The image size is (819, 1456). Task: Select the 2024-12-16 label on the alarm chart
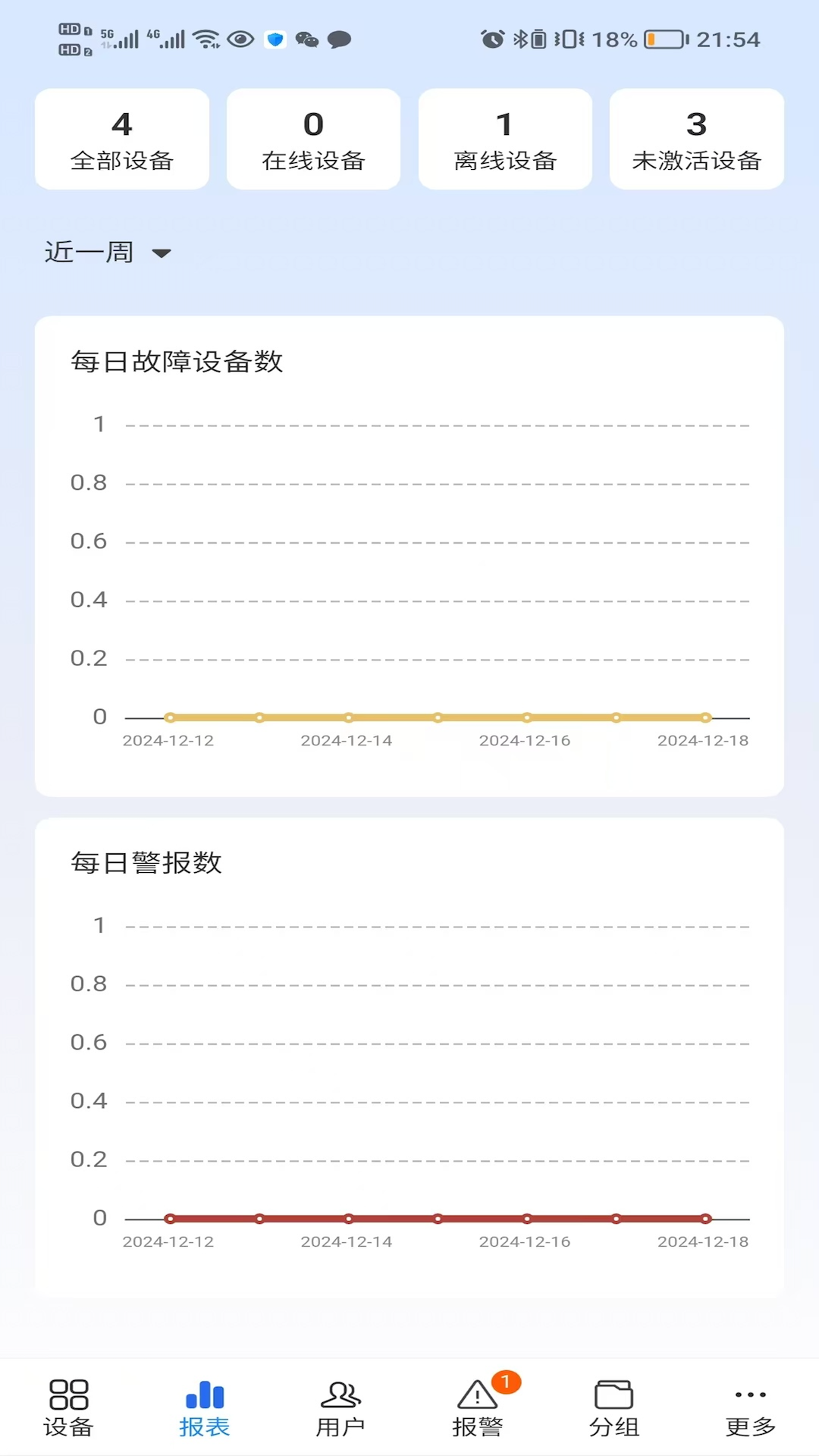click(526, 1241)
